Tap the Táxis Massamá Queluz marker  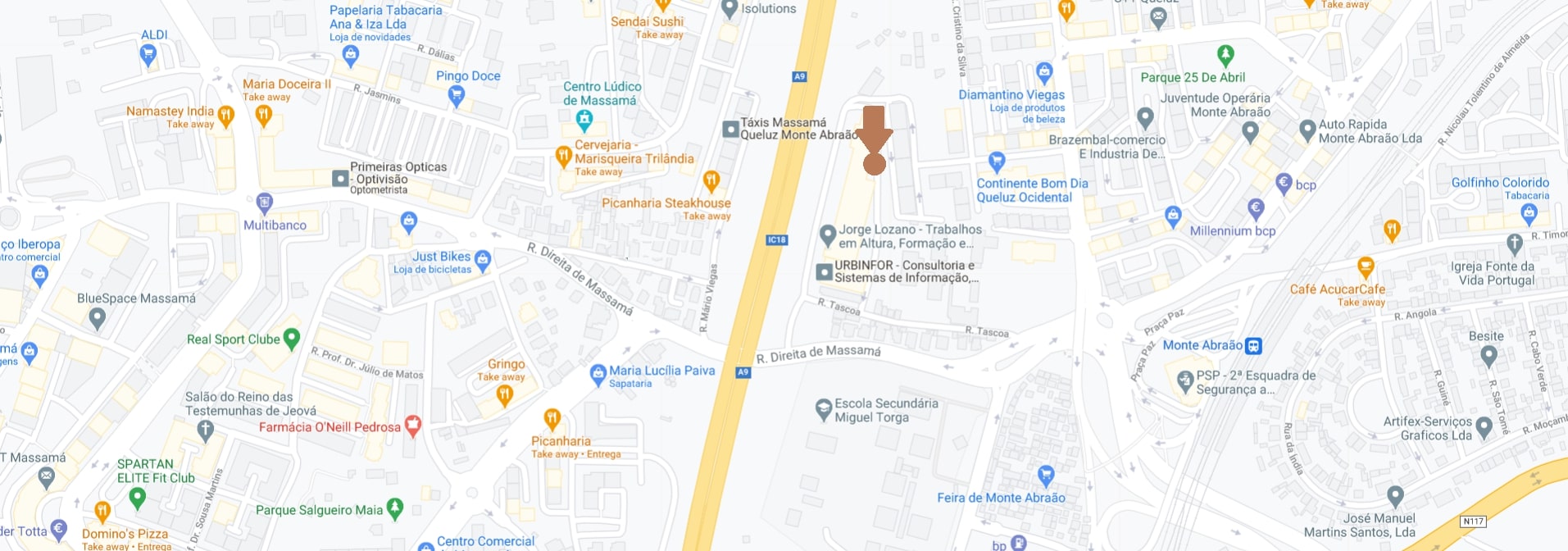pyautogui.click(x=730, y=130)
